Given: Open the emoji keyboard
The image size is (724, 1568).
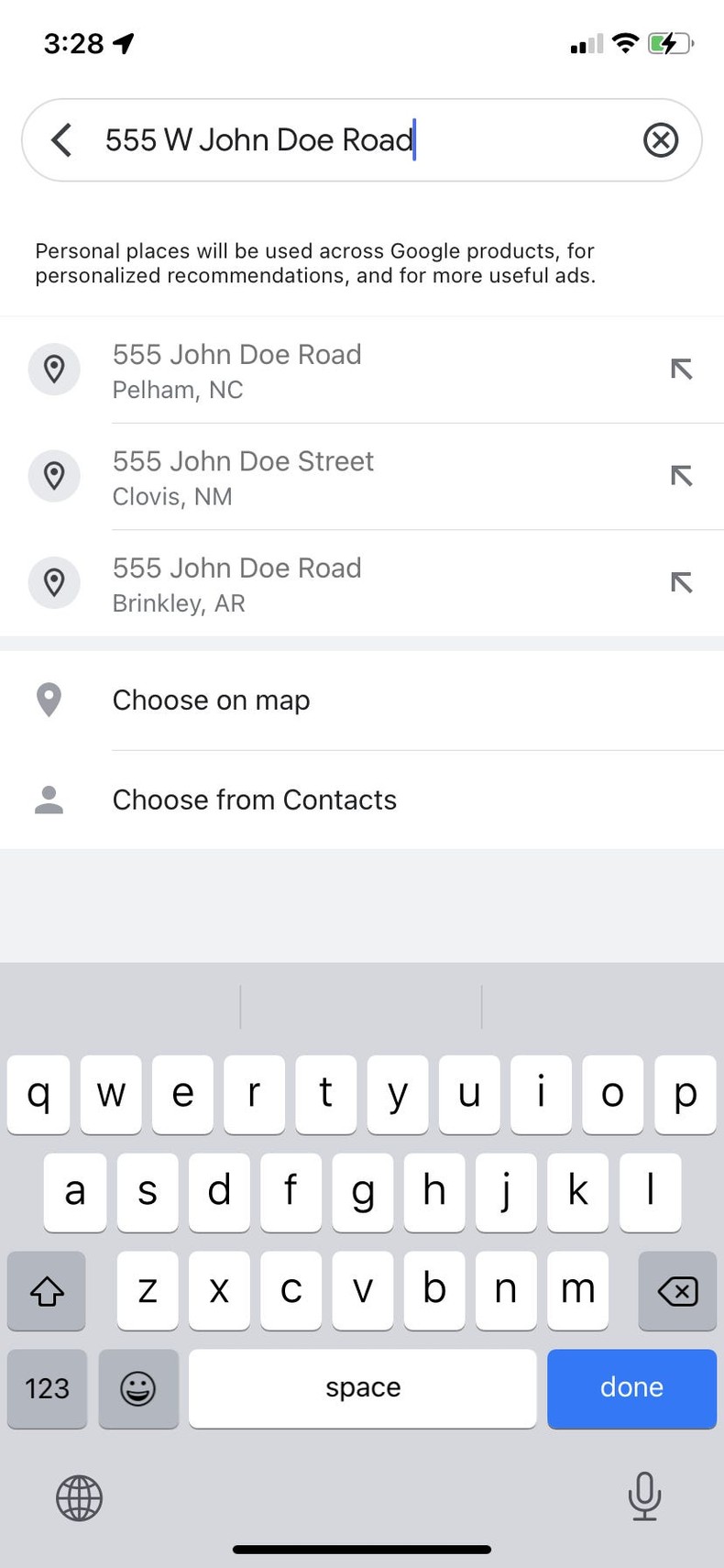Looking at the screenshot, I should coord(138,1389).
